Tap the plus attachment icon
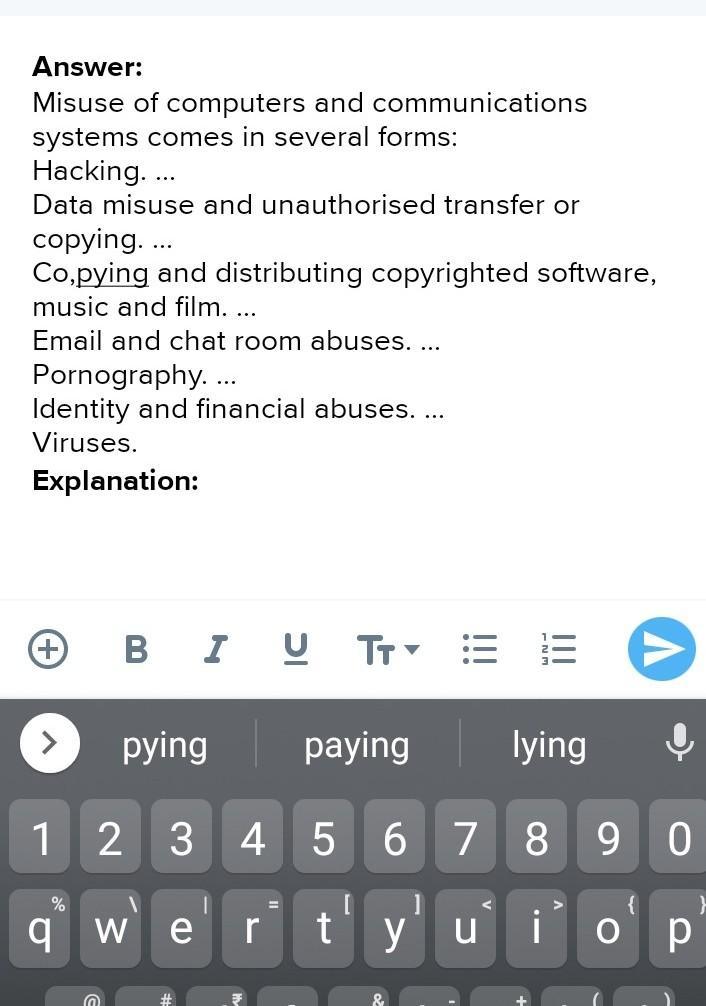706x1006 pixels. pos(48,649)
